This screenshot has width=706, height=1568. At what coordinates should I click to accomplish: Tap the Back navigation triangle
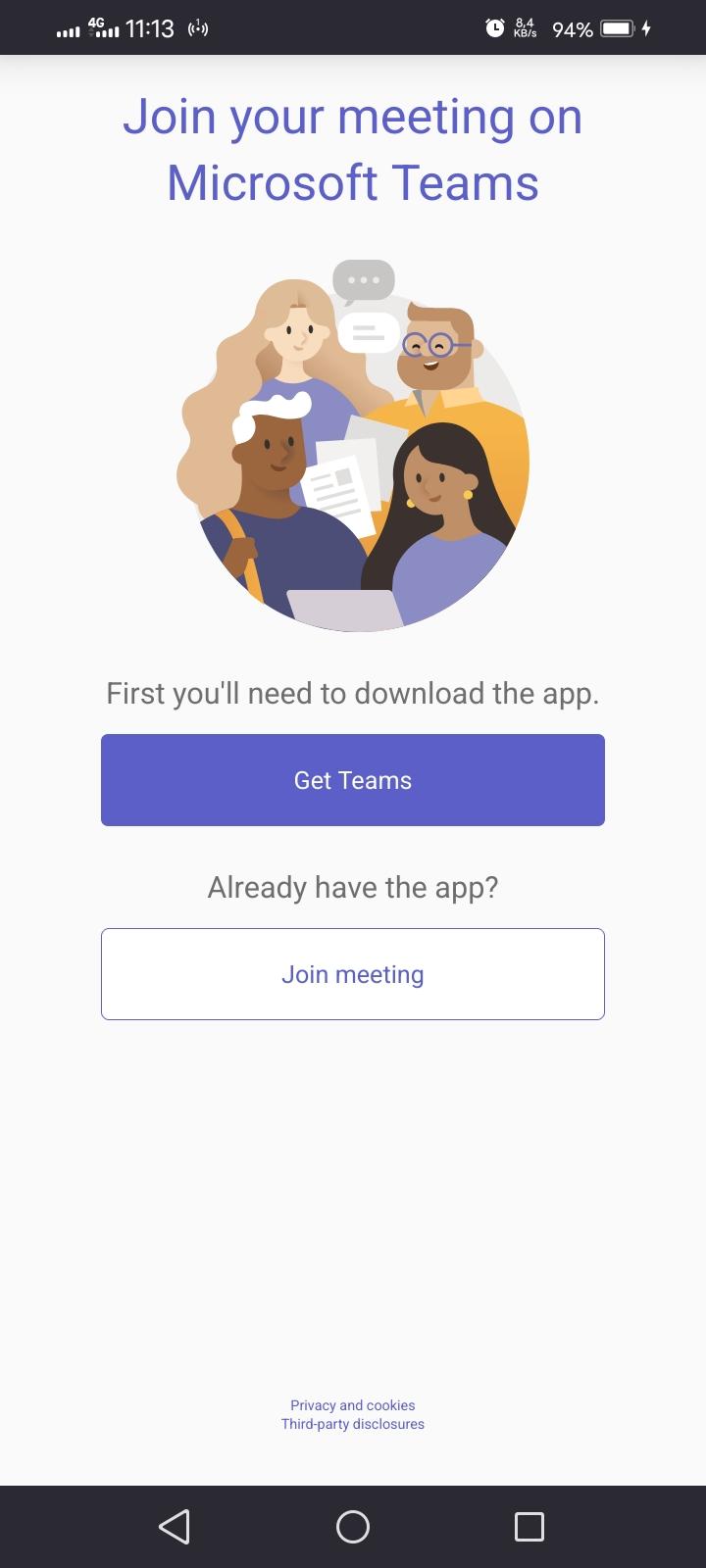175,1525
